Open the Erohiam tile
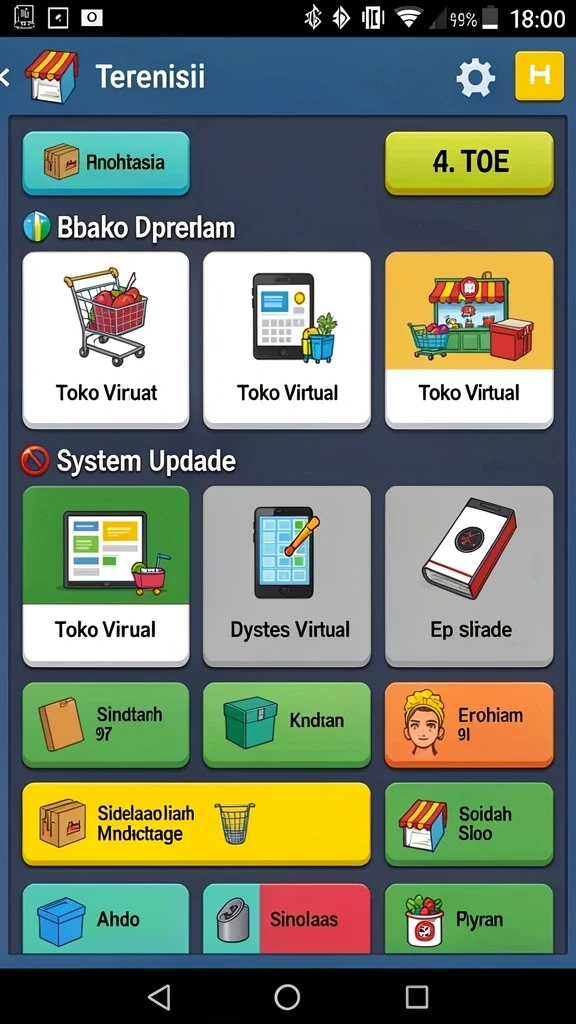This screenshot has height=1024, width=576. click(x=469, y=724)
